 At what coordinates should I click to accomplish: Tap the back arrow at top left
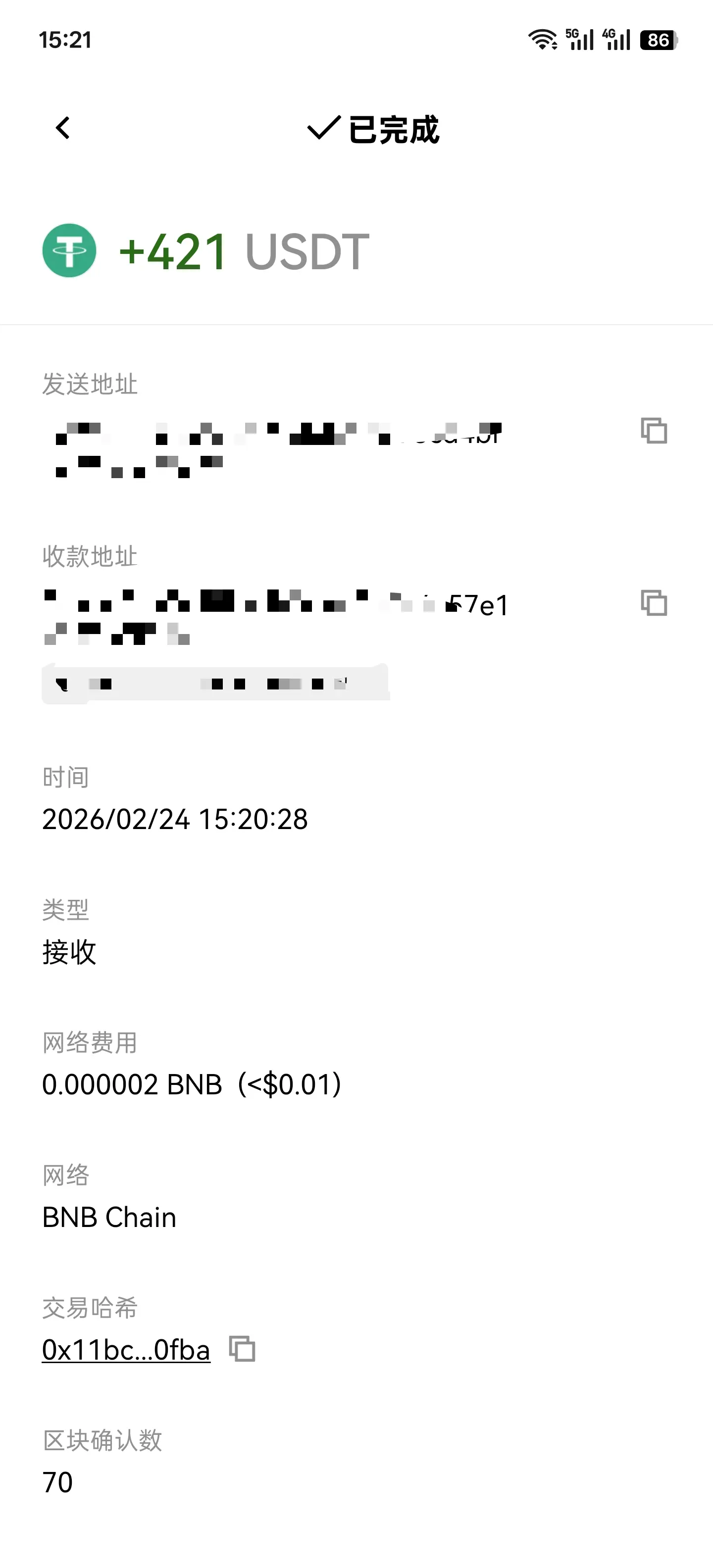point(61,128)
